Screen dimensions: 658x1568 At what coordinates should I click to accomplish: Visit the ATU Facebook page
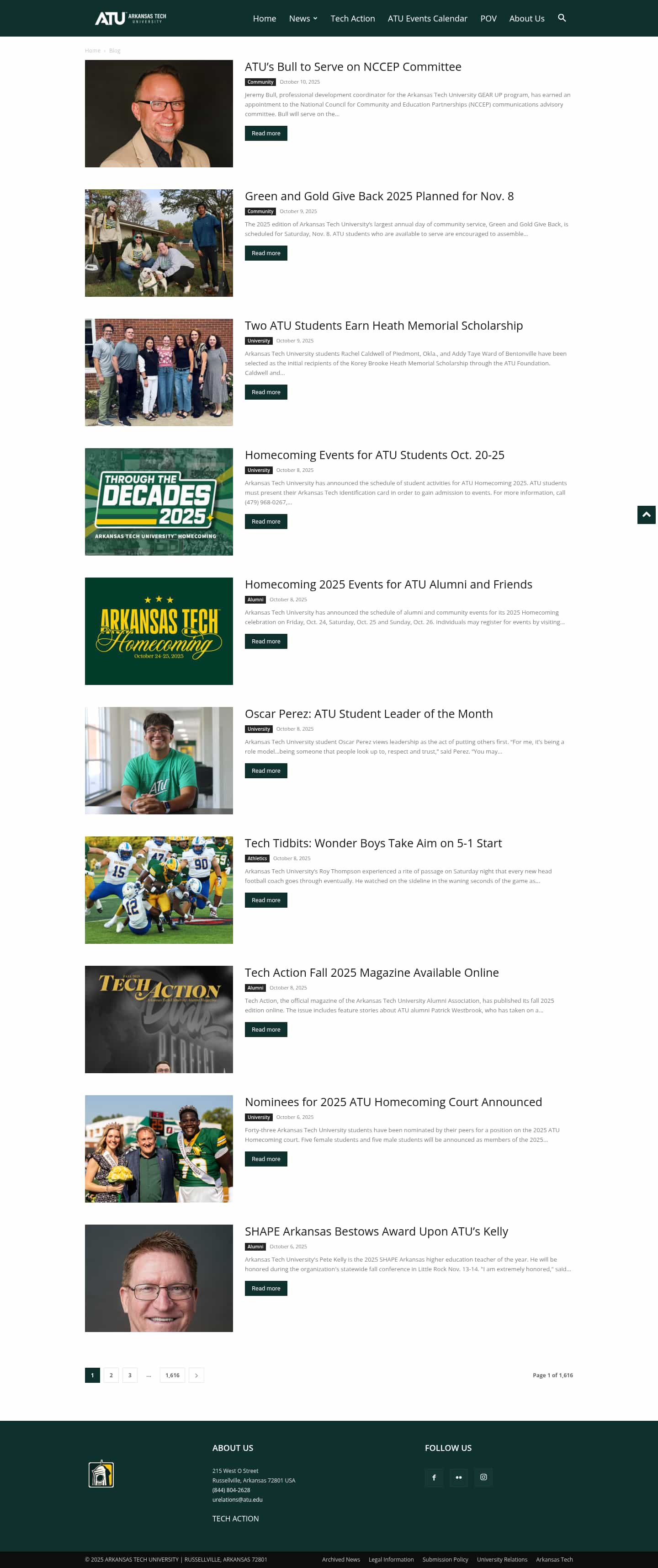434,1477
